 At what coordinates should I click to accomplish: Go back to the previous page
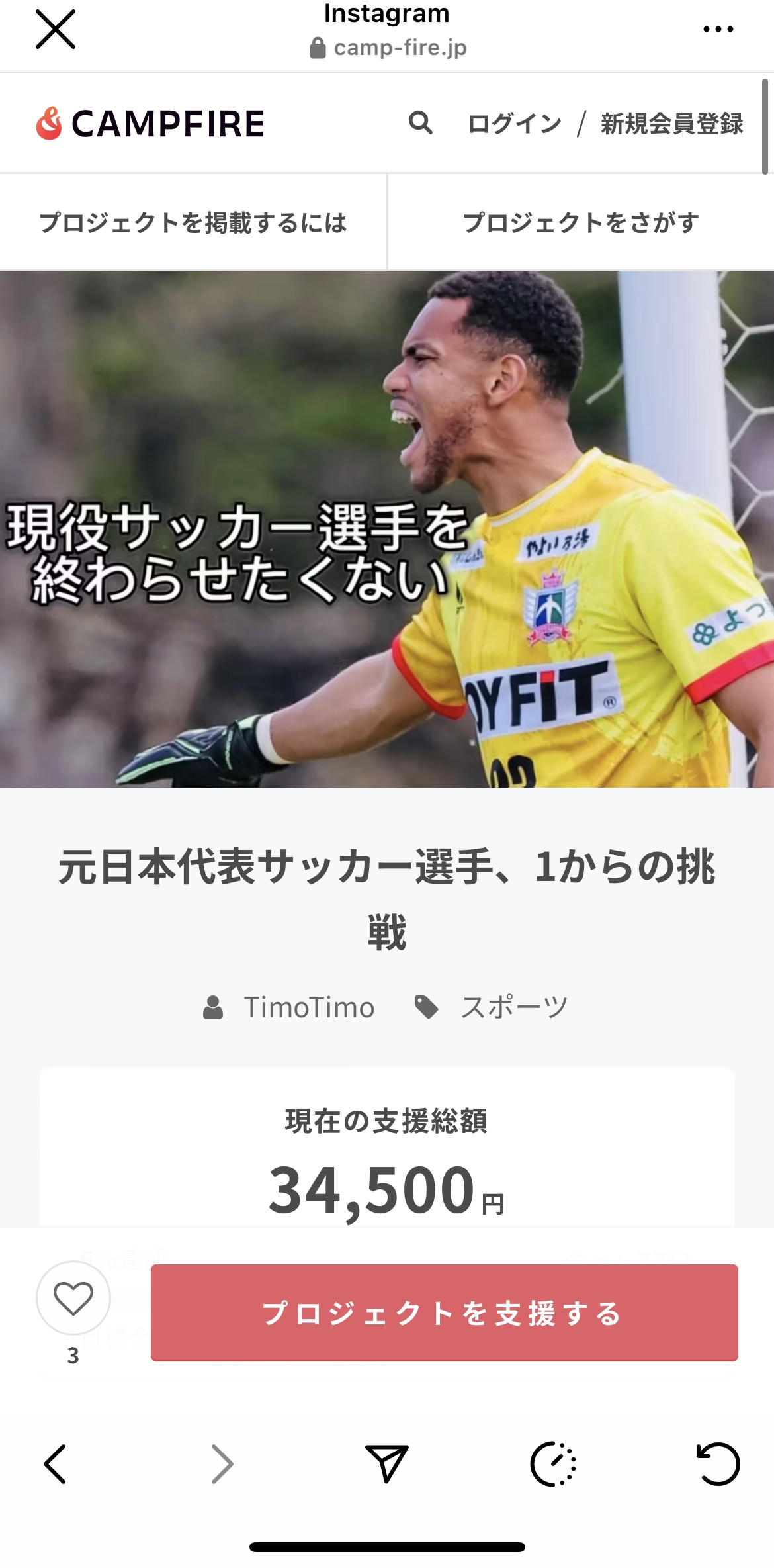click(56, 1463)
